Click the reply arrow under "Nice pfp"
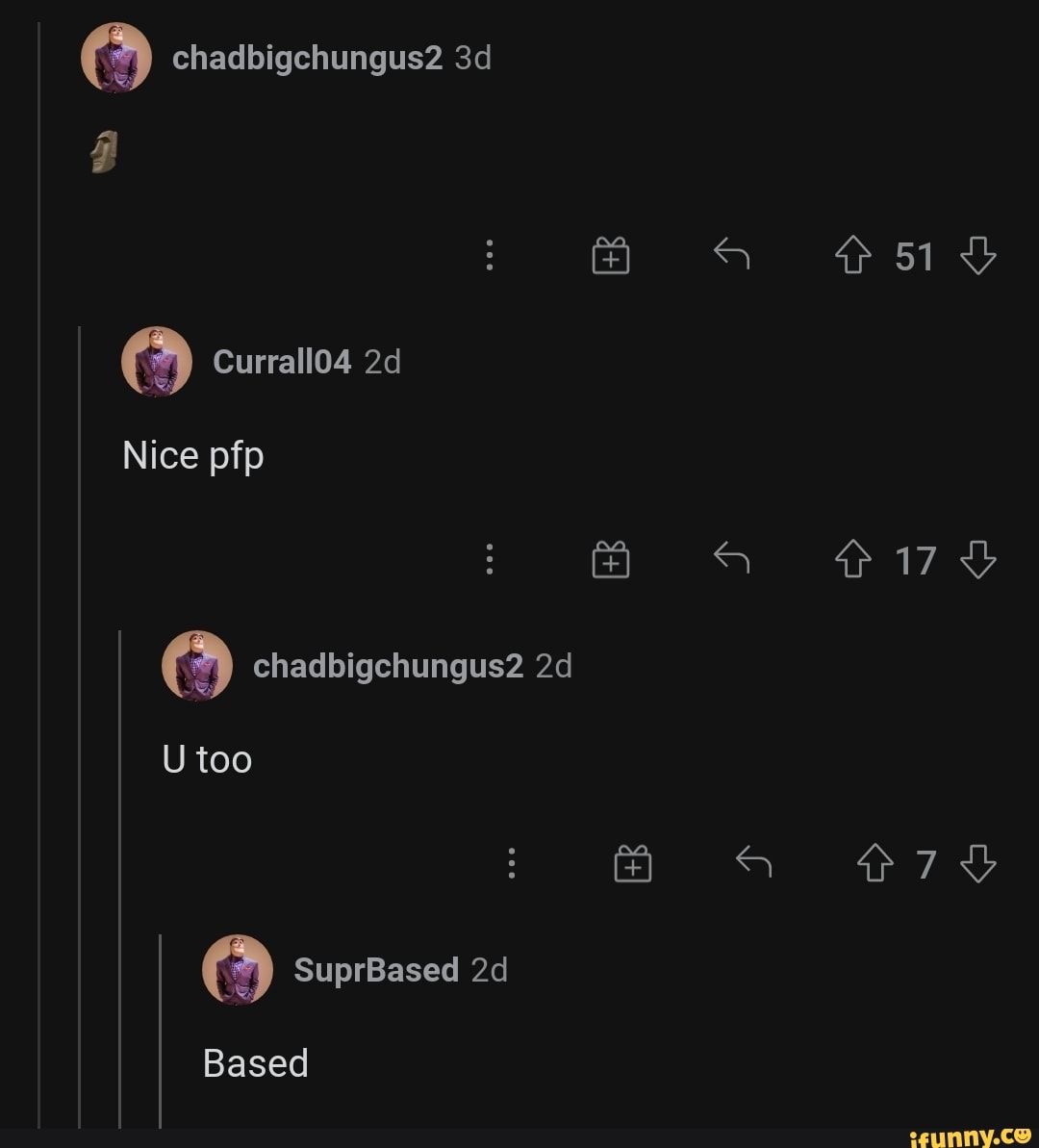Screen dimensions: 1039x1148 click(x=731, y=559)
